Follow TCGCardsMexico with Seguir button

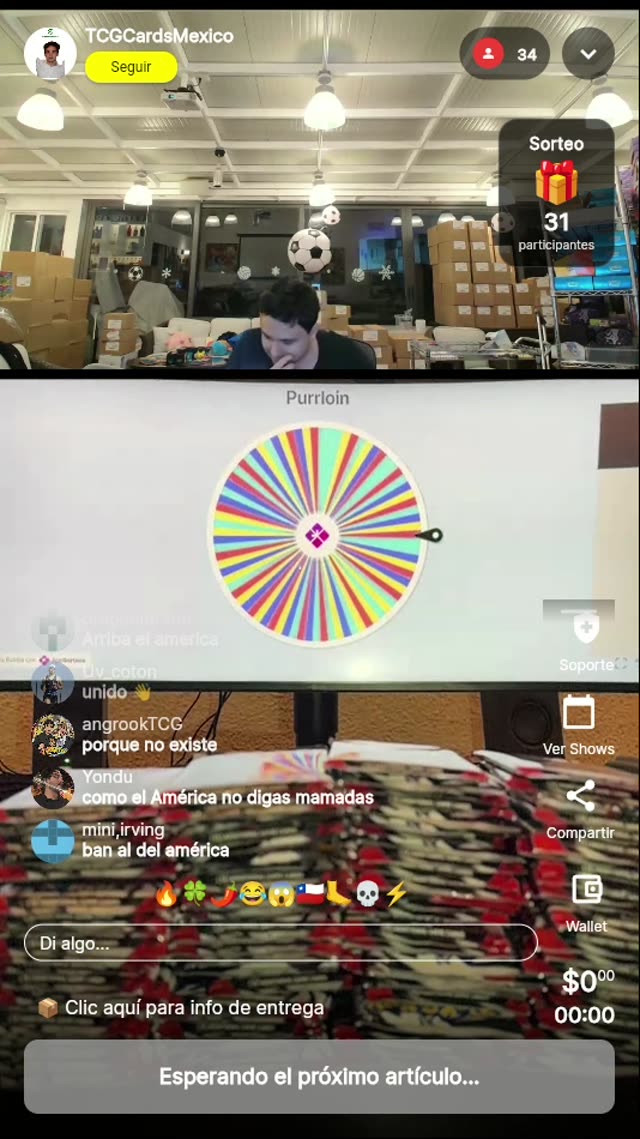[x=131, y=67]
